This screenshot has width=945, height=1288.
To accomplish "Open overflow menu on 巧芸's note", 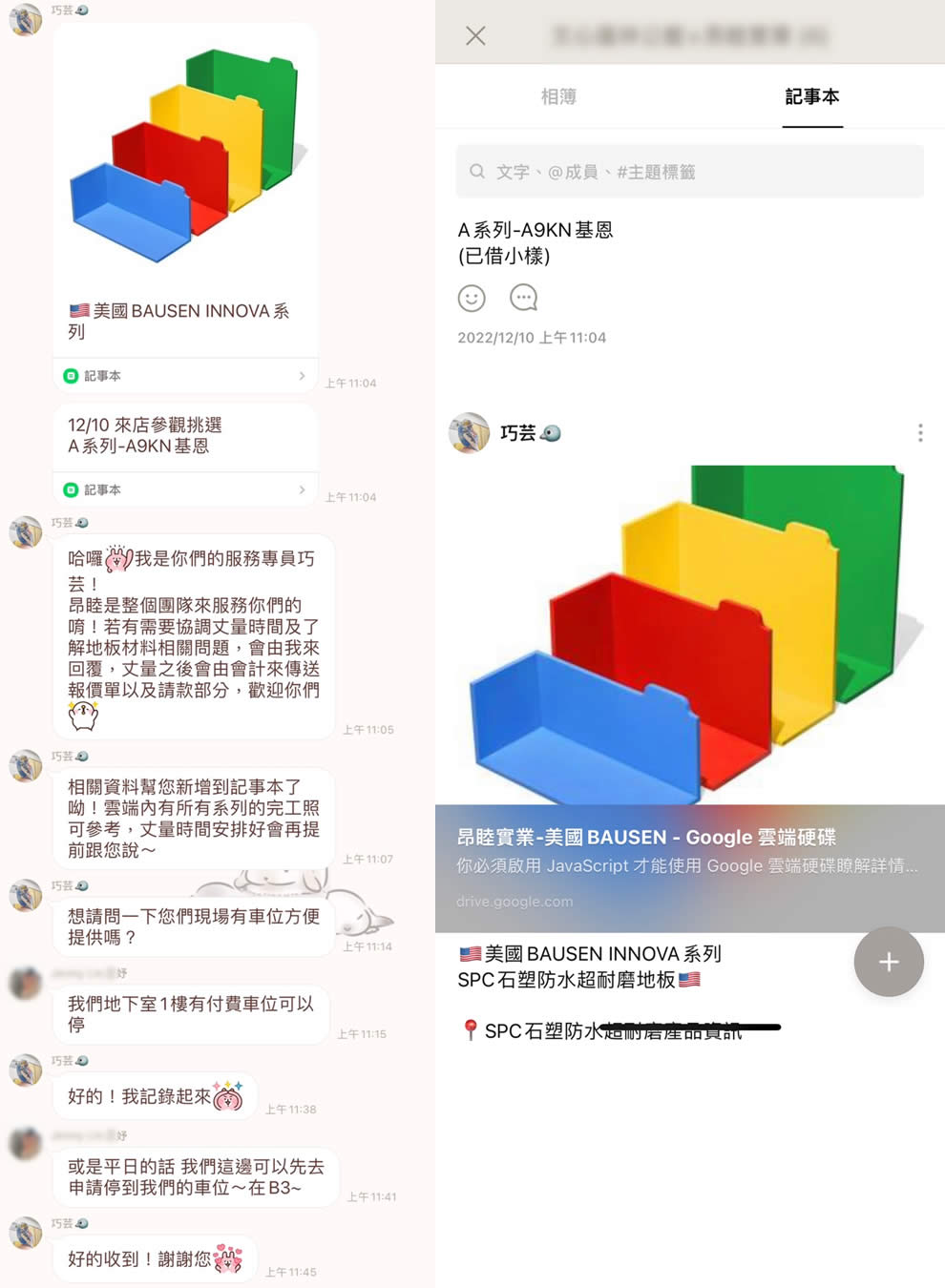I will point(919,433).
